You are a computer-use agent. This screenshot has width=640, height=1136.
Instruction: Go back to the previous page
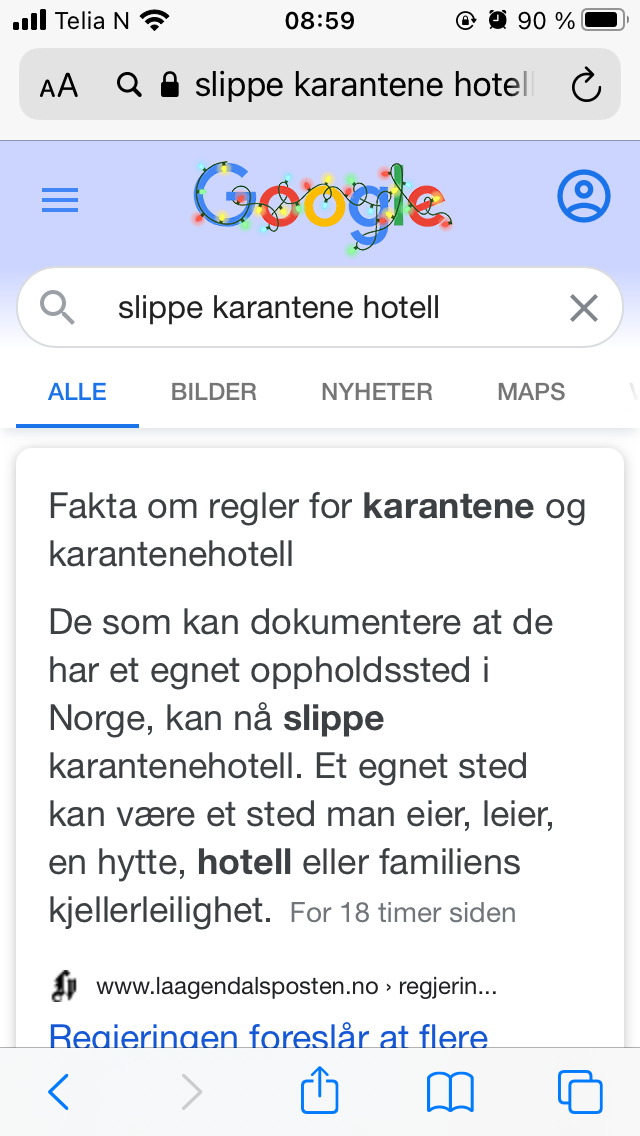(59, 1091)
